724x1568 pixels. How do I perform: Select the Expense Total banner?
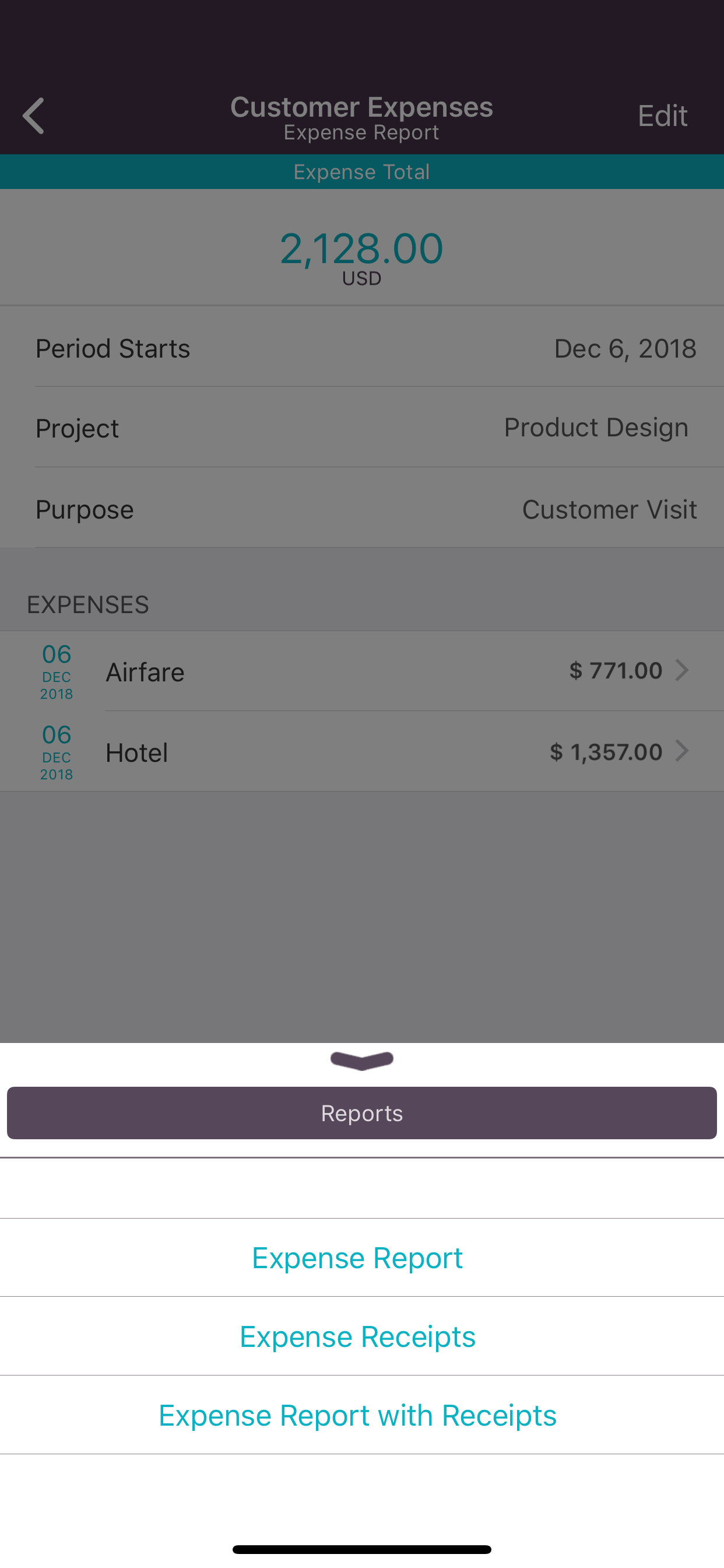point(361,171)
